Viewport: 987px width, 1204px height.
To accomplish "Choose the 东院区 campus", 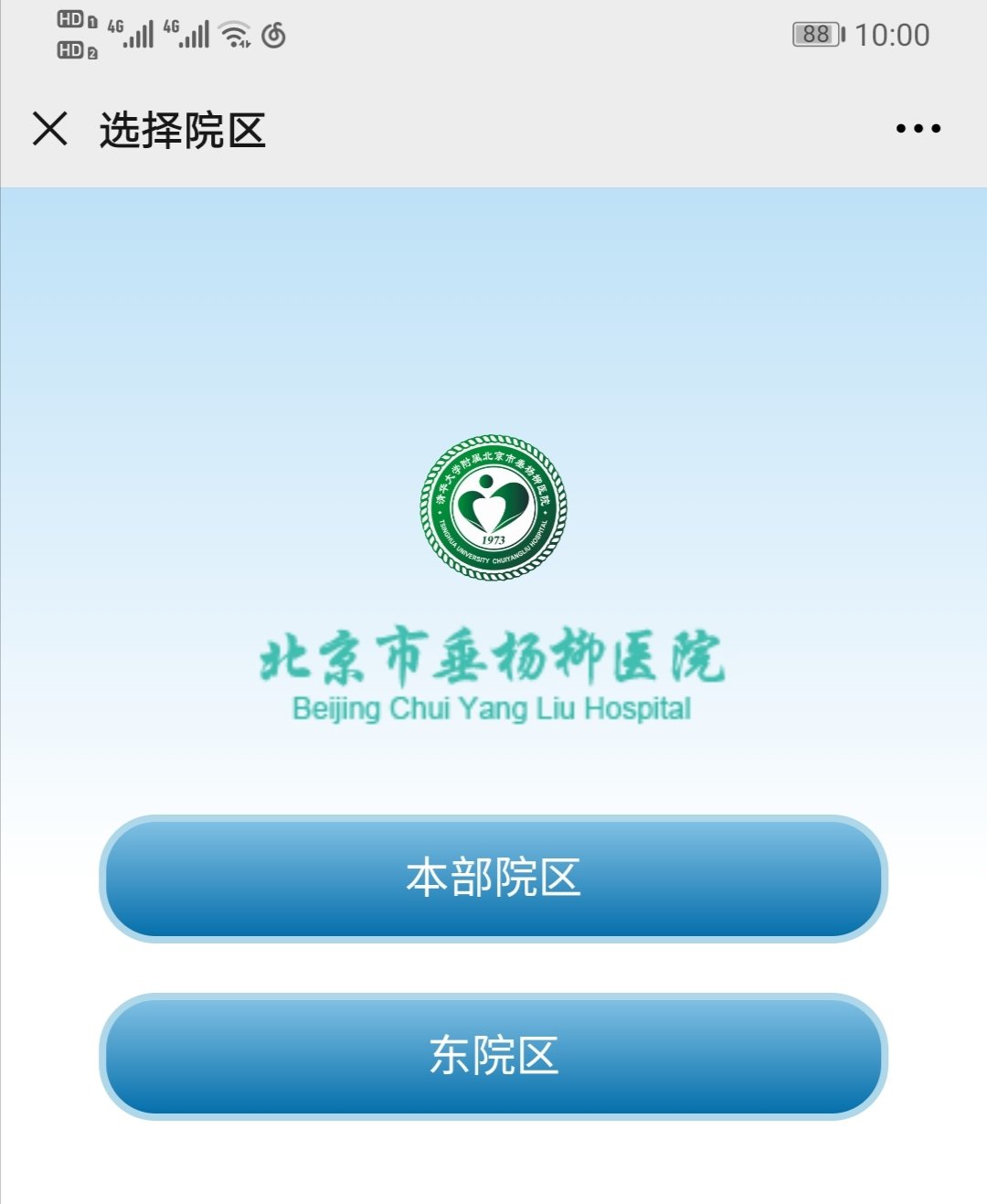I will [x=493, y=1056].
